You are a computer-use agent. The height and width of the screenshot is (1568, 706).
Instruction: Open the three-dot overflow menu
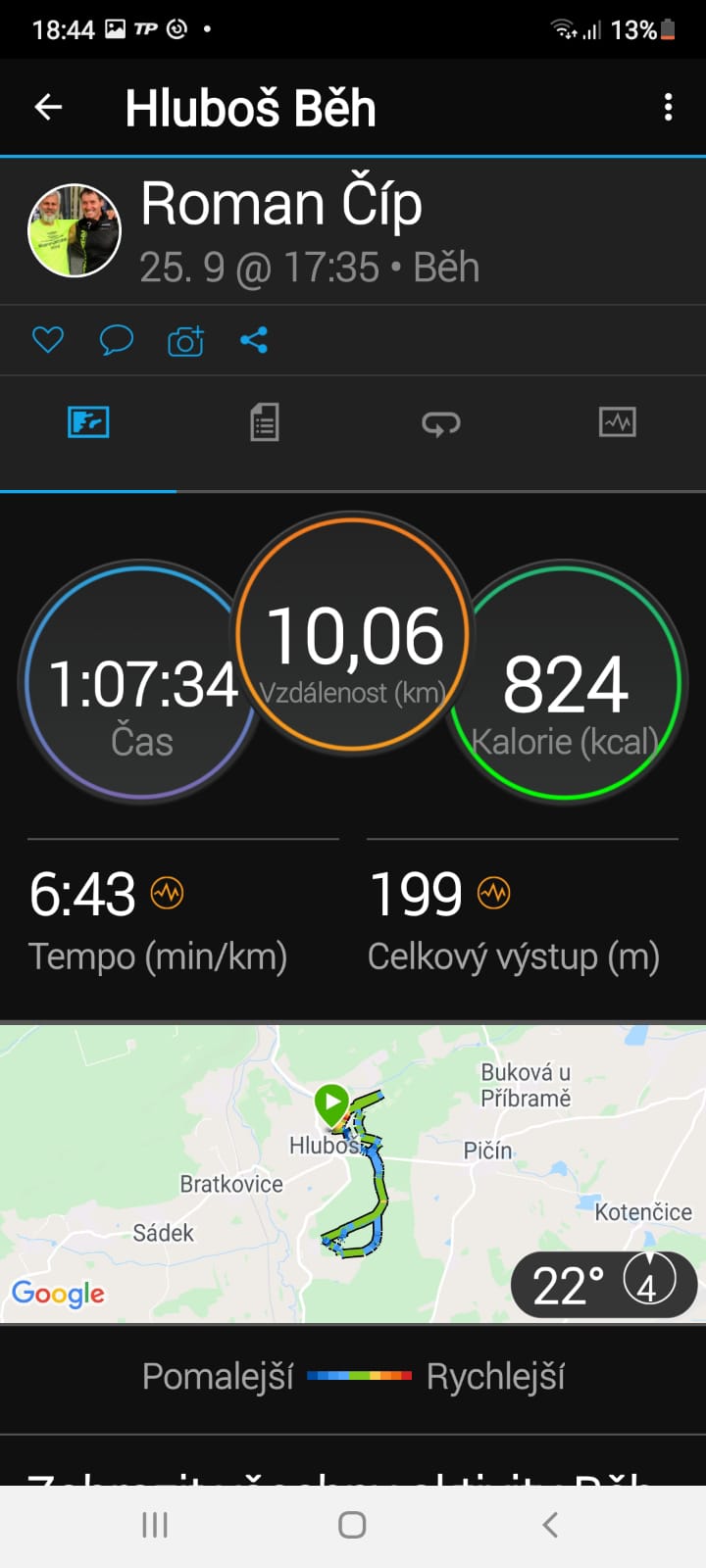pos(669,107)
